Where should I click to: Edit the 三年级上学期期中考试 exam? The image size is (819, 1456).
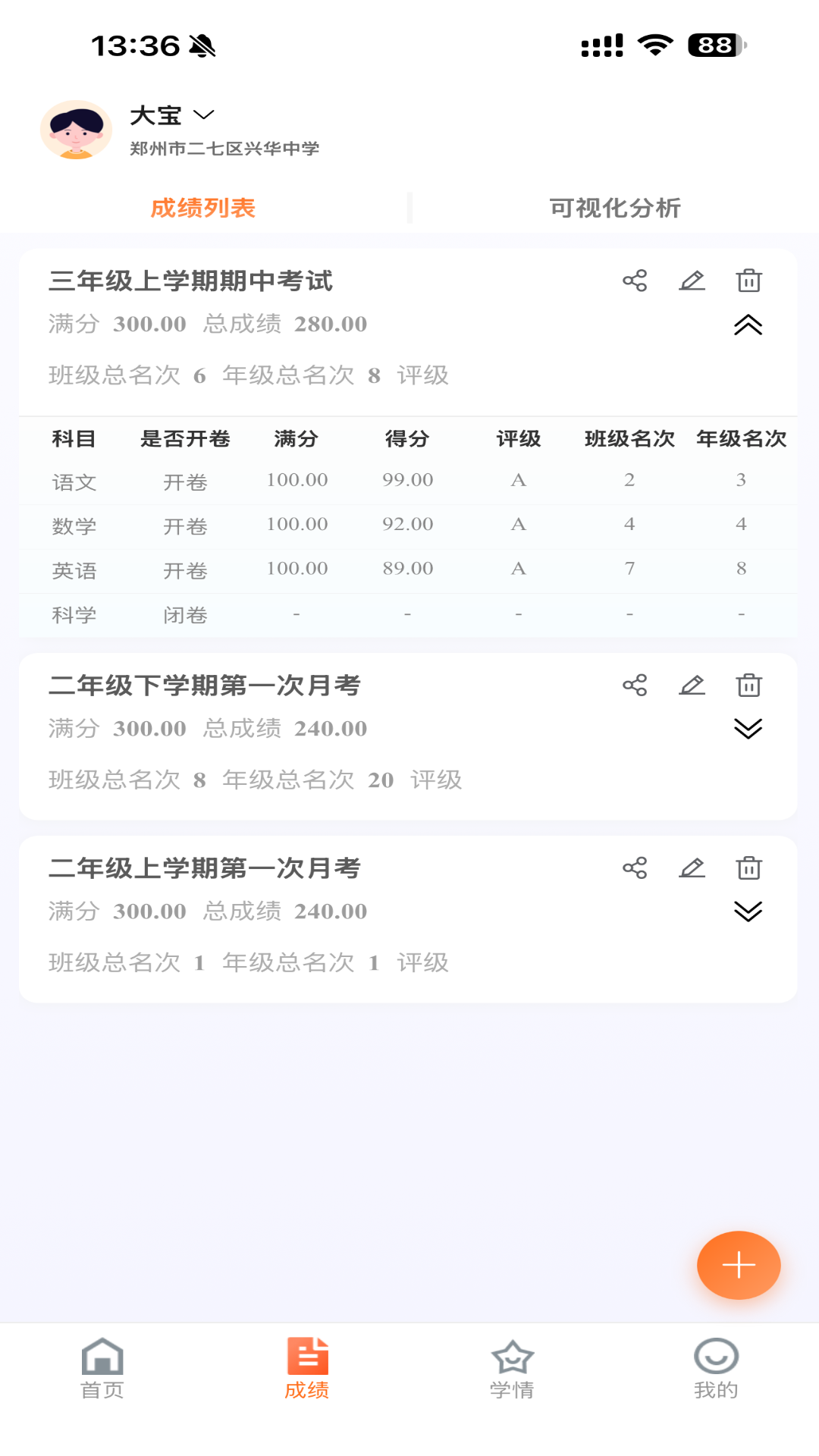(x=692, y=281)
